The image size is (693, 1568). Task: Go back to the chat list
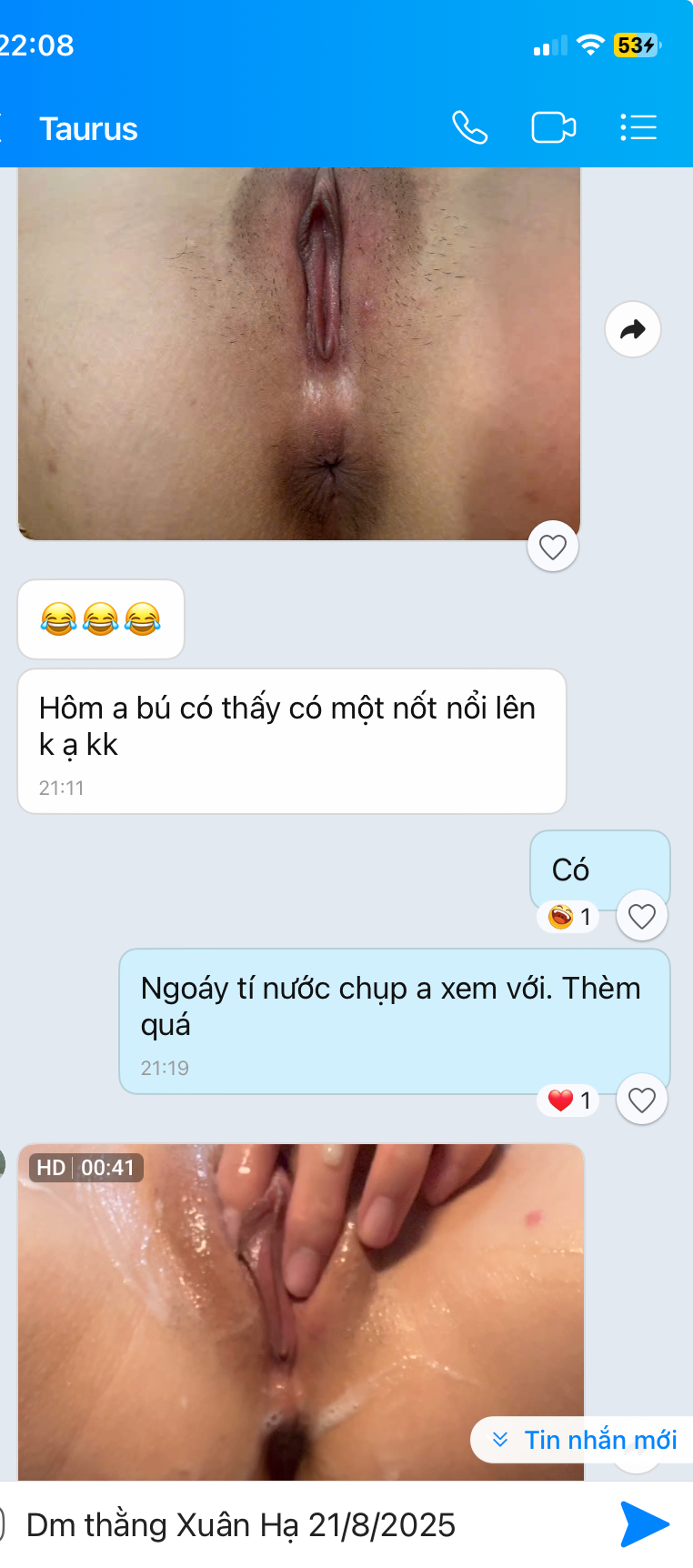(x=4, y=128)
